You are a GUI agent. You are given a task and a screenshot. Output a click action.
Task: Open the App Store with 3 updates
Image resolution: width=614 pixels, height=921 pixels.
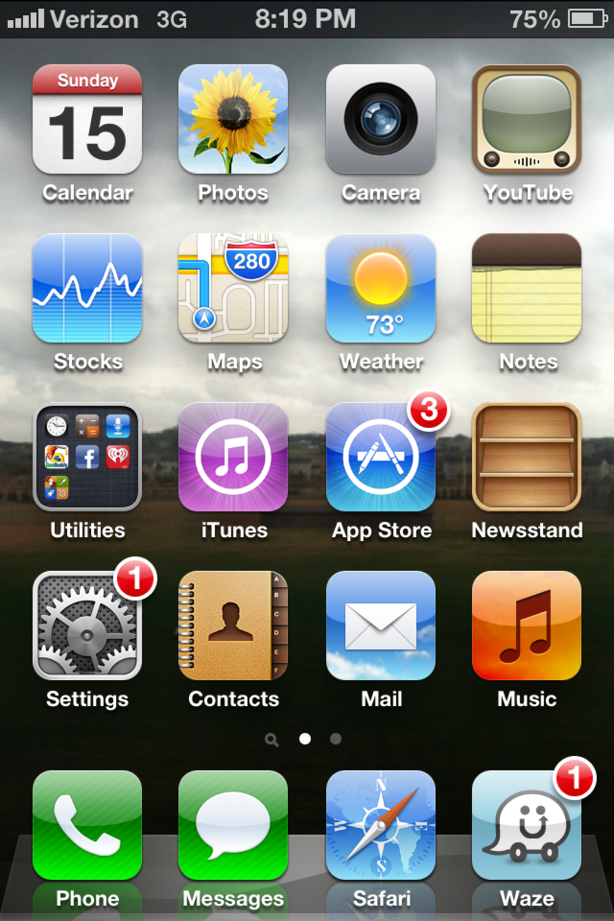coord(380,457)
